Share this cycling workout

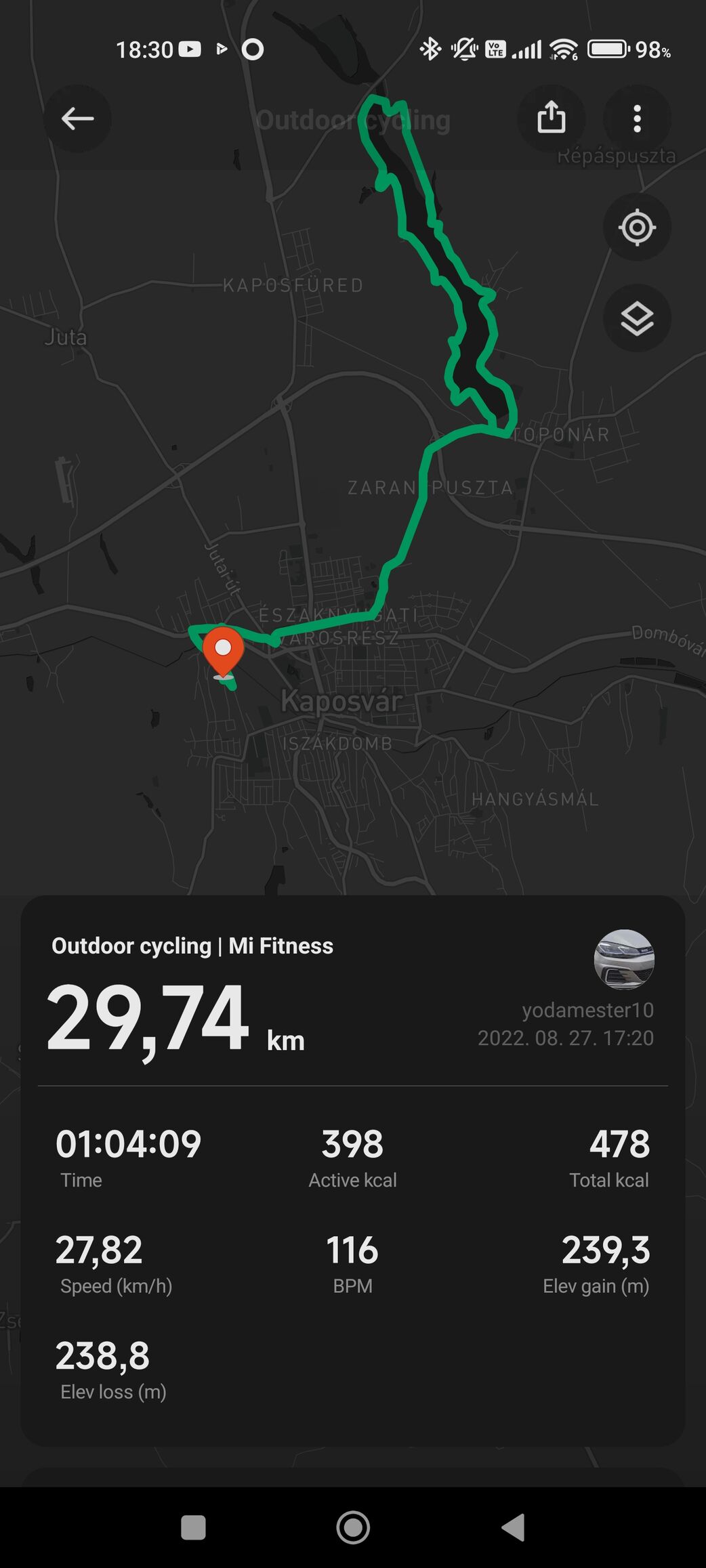click(552, 119)
